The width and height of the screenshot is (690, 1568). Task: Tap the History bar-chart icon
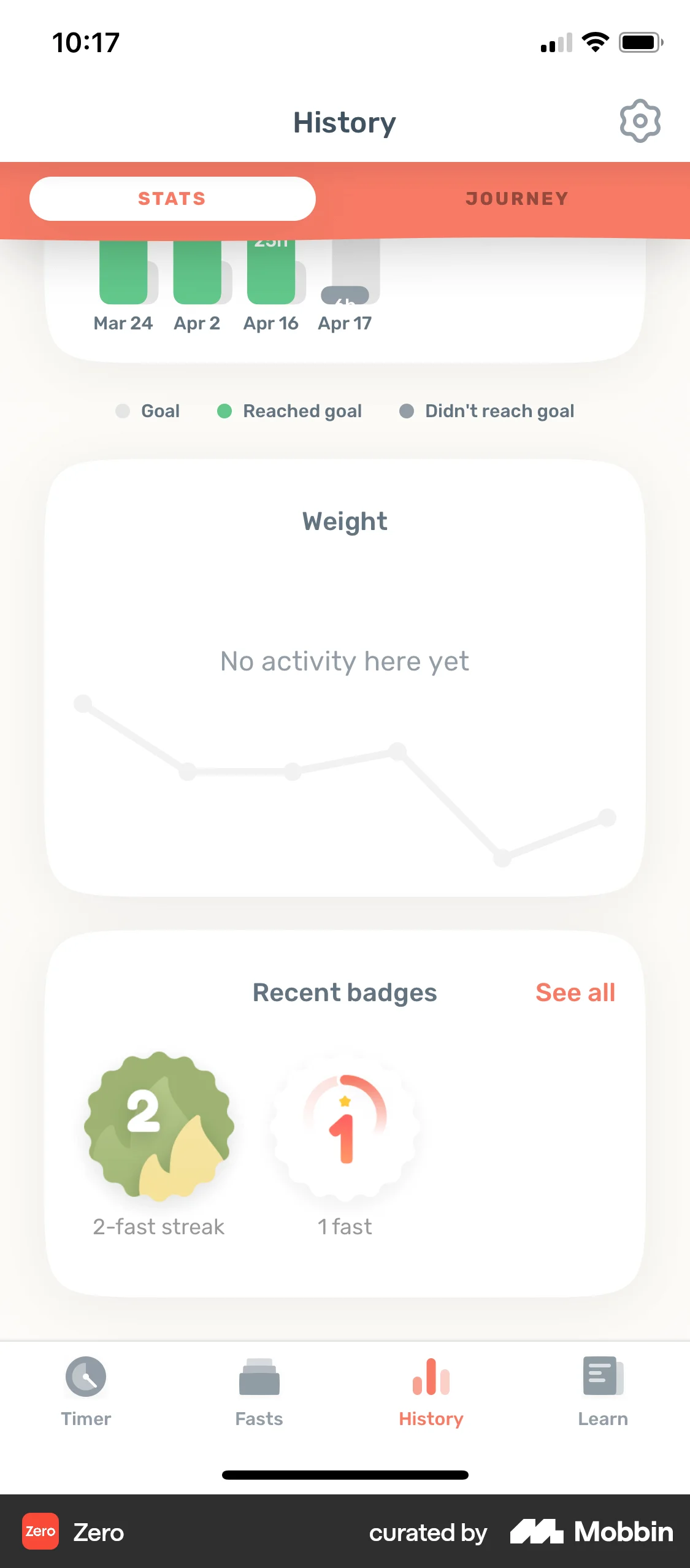click(431, 1385)
